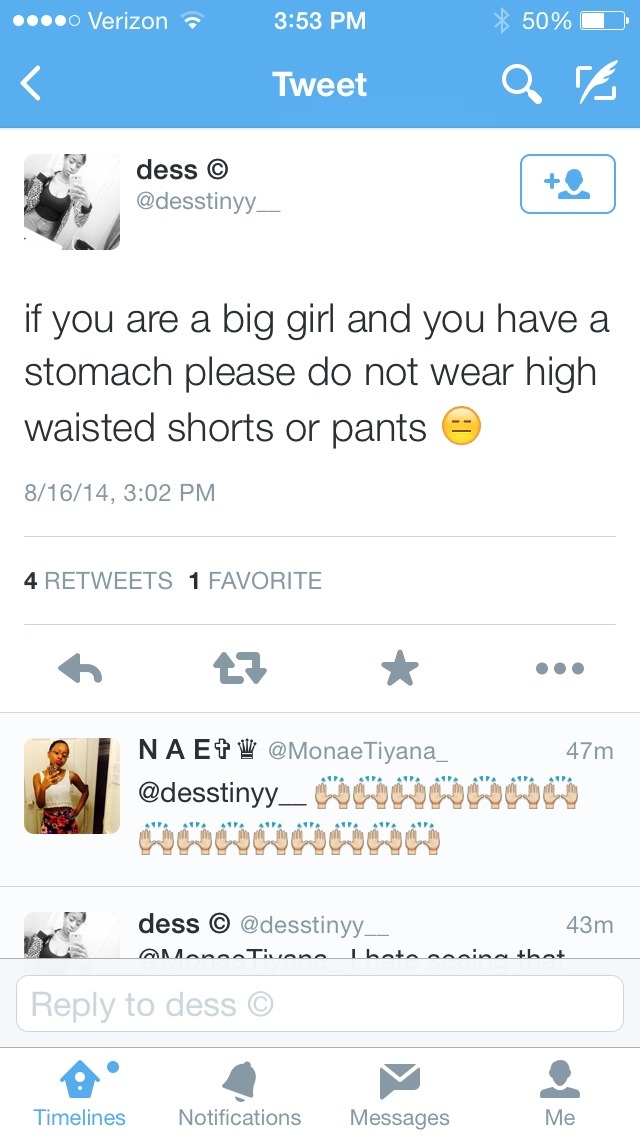This screenshot has width=640, height=1136.
Task: Follow dess with the add-user button
Action: click(567, 184)
